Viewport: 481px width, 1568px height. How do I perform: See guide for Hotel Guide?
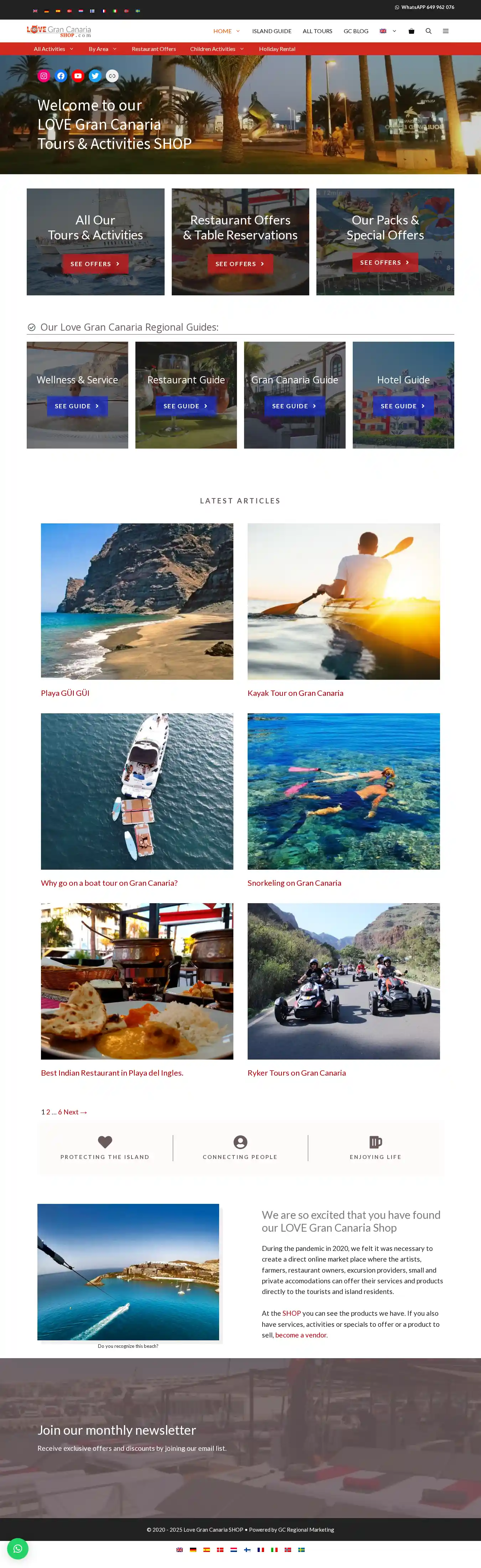(x=403, y=406)
